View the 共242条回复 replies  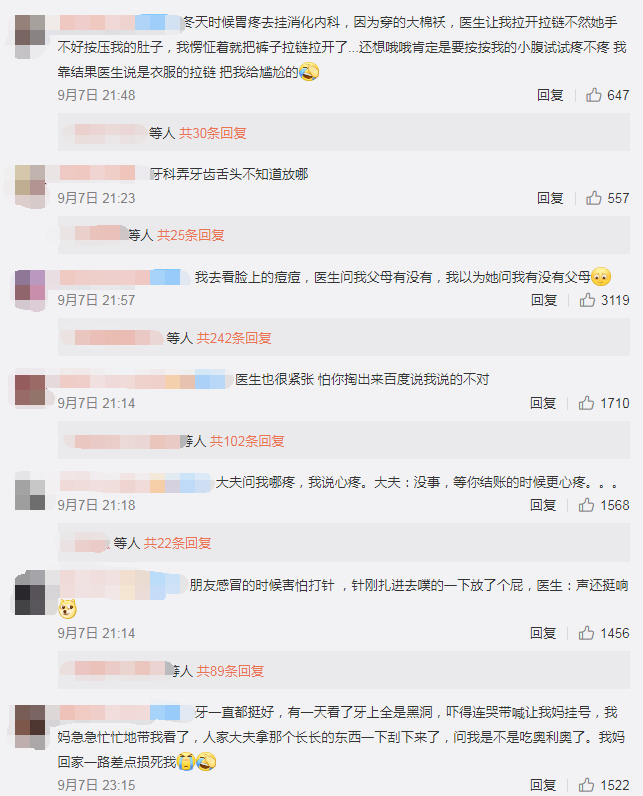(233, 338)
